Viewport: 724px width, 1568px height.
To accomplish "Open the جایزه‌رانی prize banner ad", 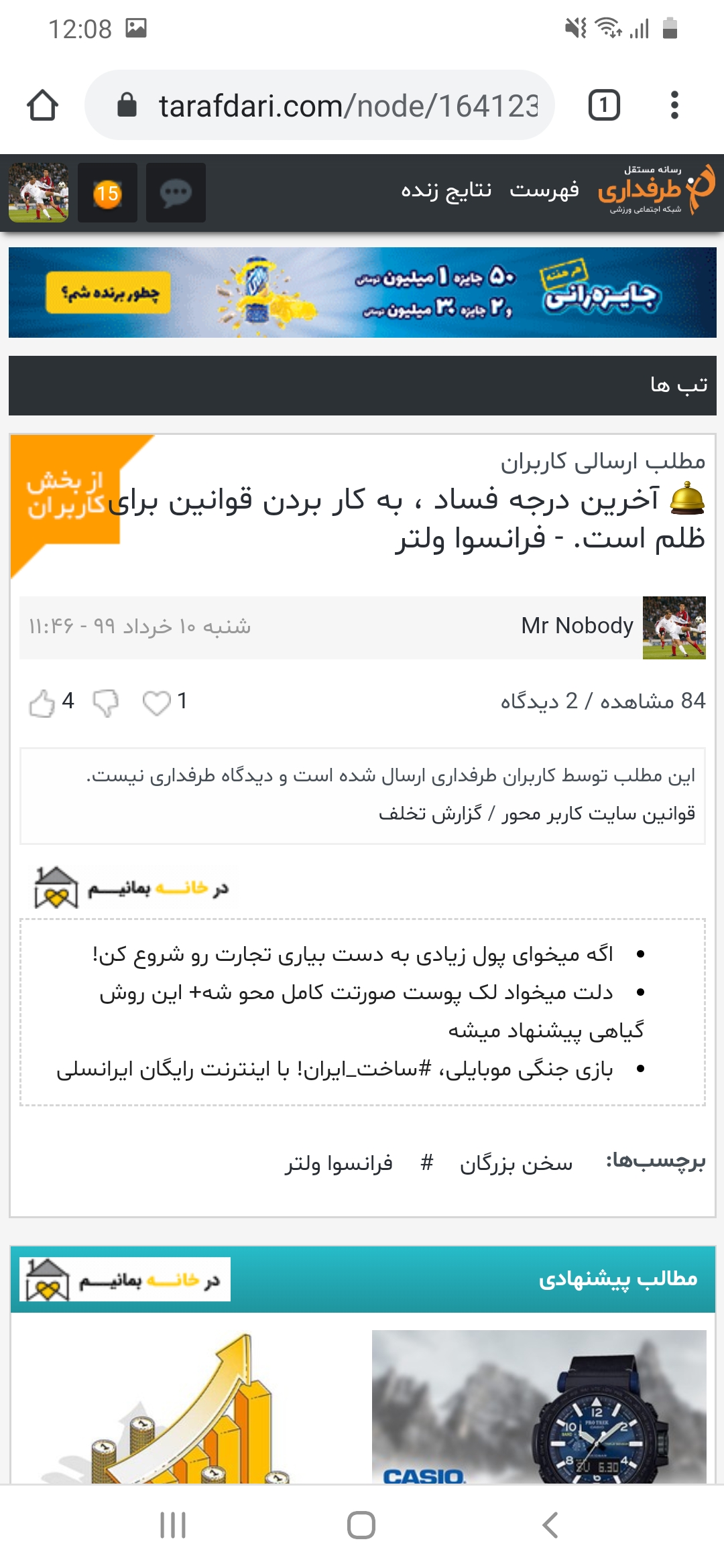I will point(363,292).
